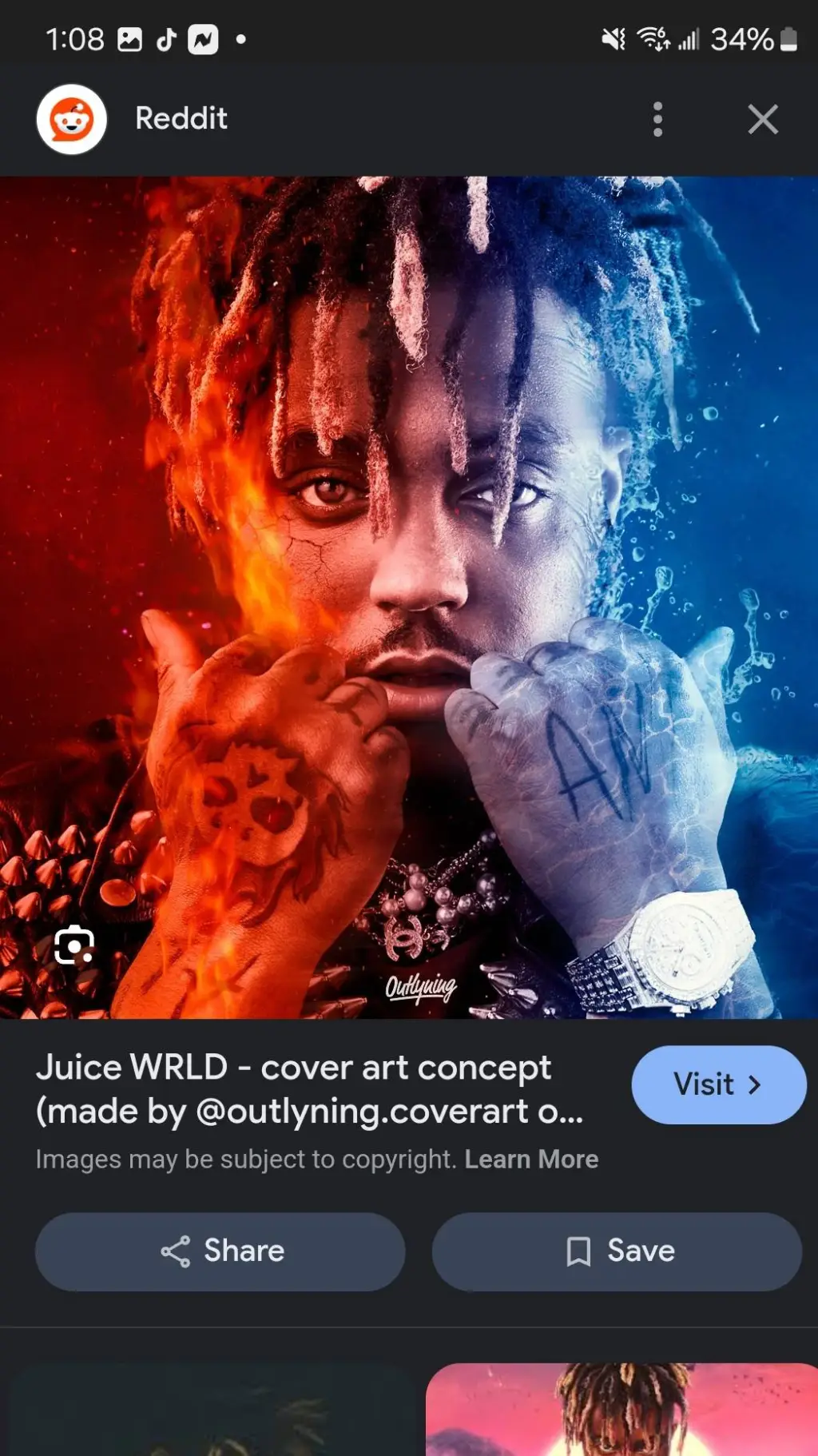The image size is (818, 1456).
Task: Save the image to collections
Action: [x=617, y=1251]
